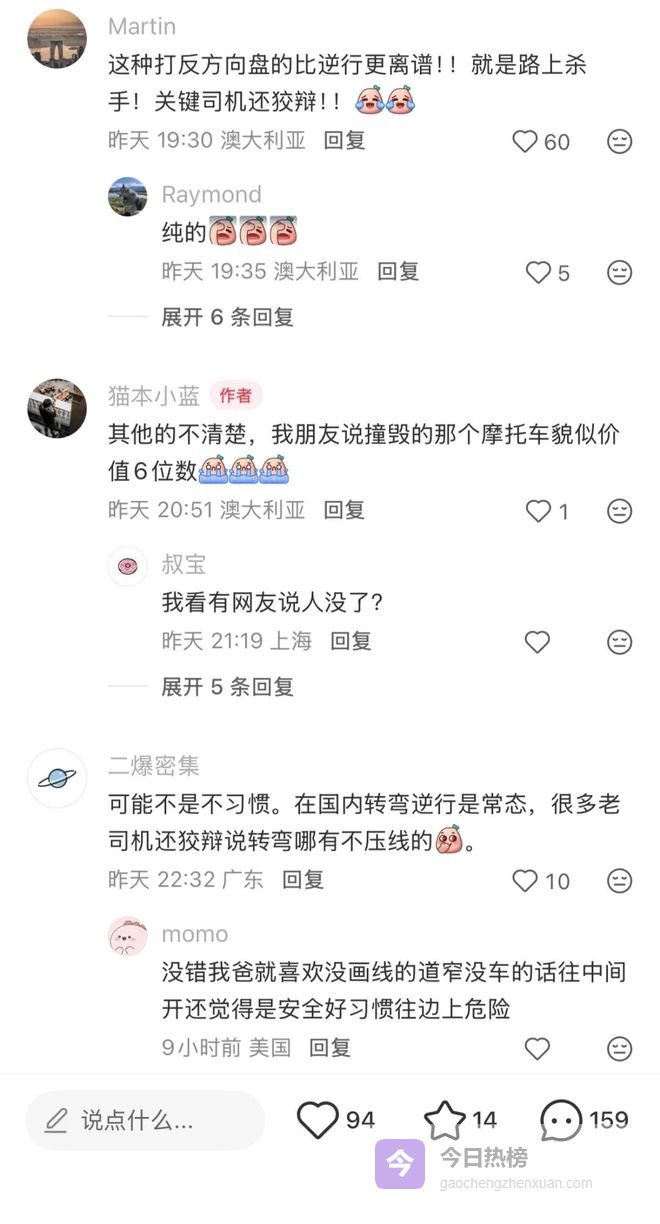
Task: Expand the 5 hidden replies
Action: [x=227, y=687]
